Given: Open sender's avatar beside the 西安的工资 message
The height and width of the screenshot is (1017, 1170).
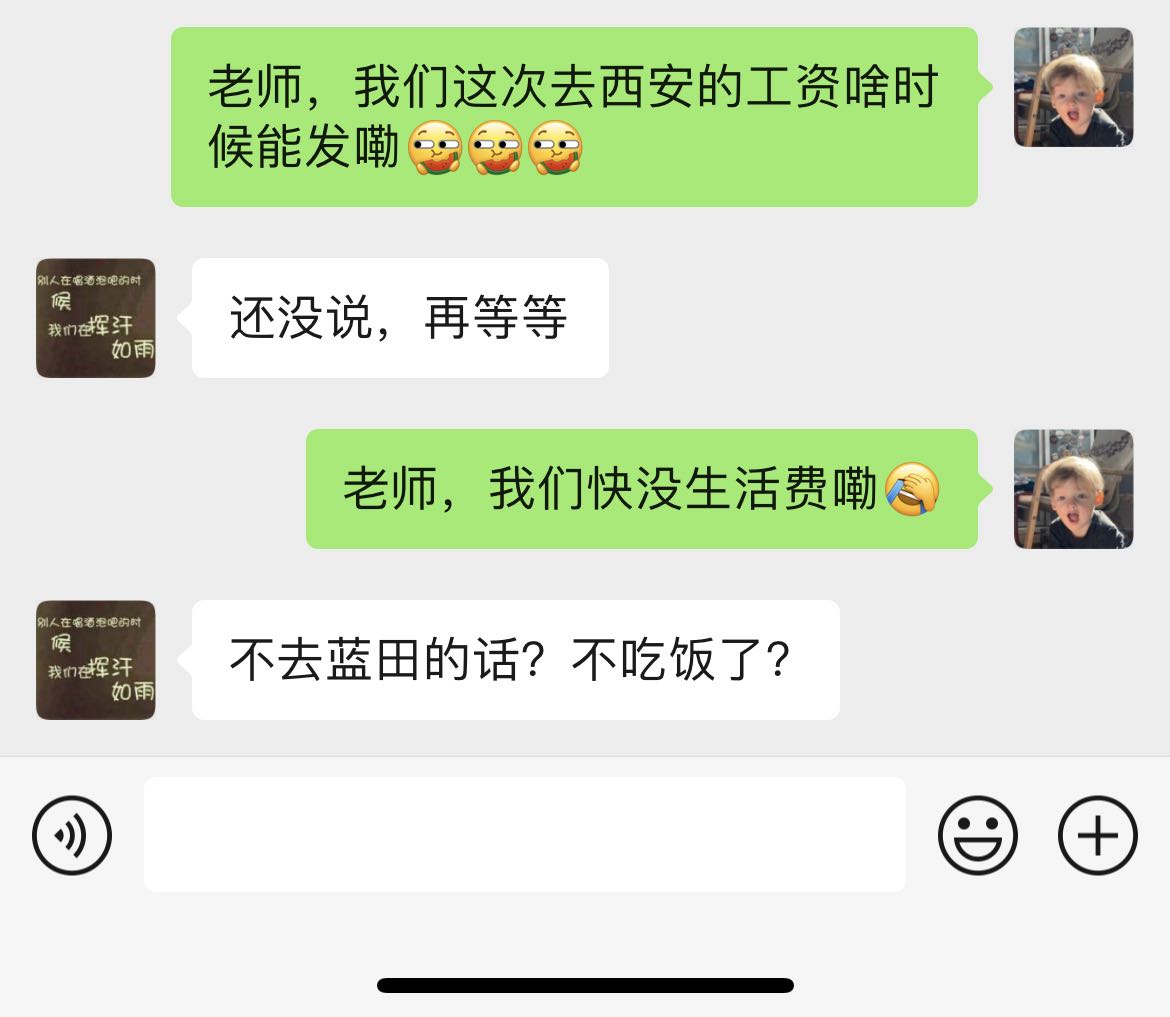Looking at the screenshot, I should click(x=1073, y=87).
